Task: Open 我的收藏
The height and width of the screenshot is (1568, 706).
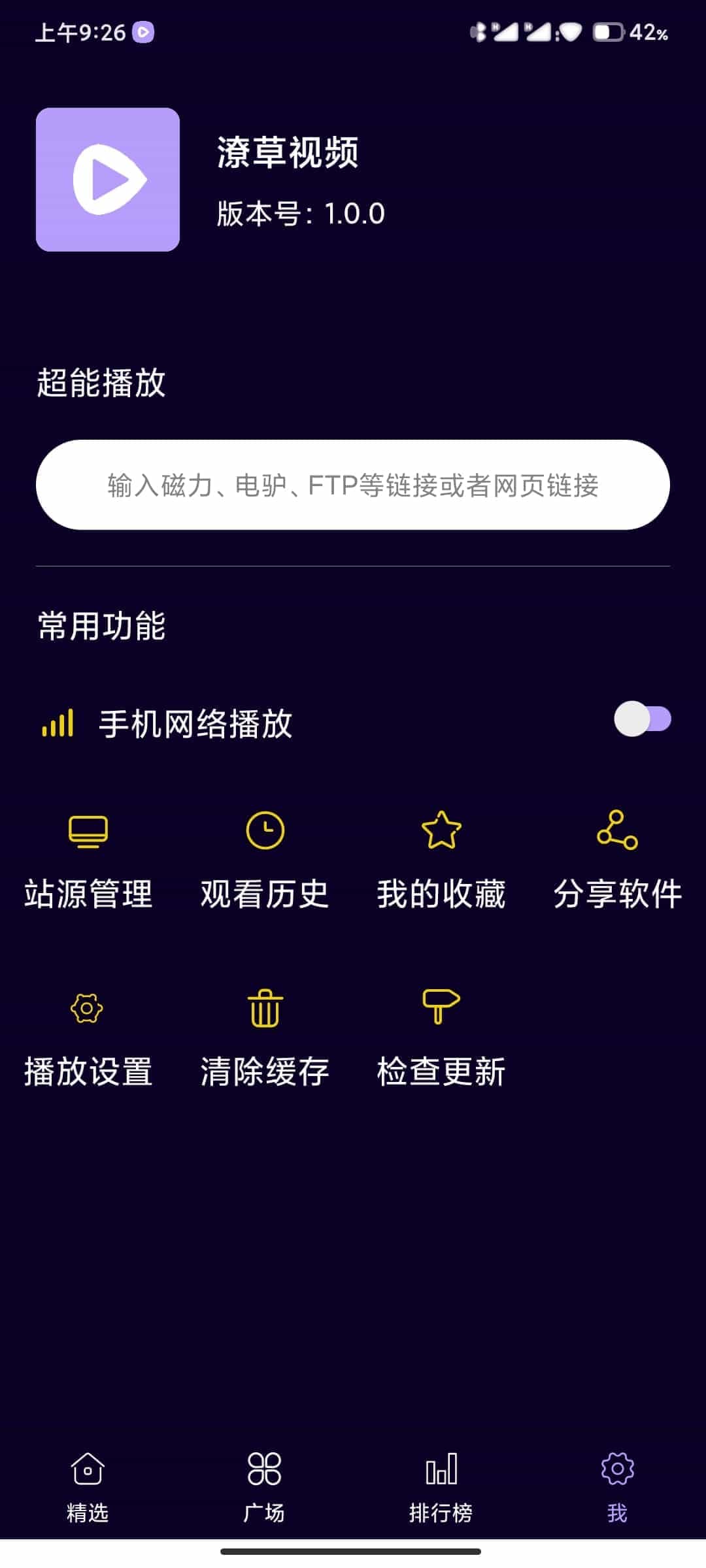Action: 441,861
